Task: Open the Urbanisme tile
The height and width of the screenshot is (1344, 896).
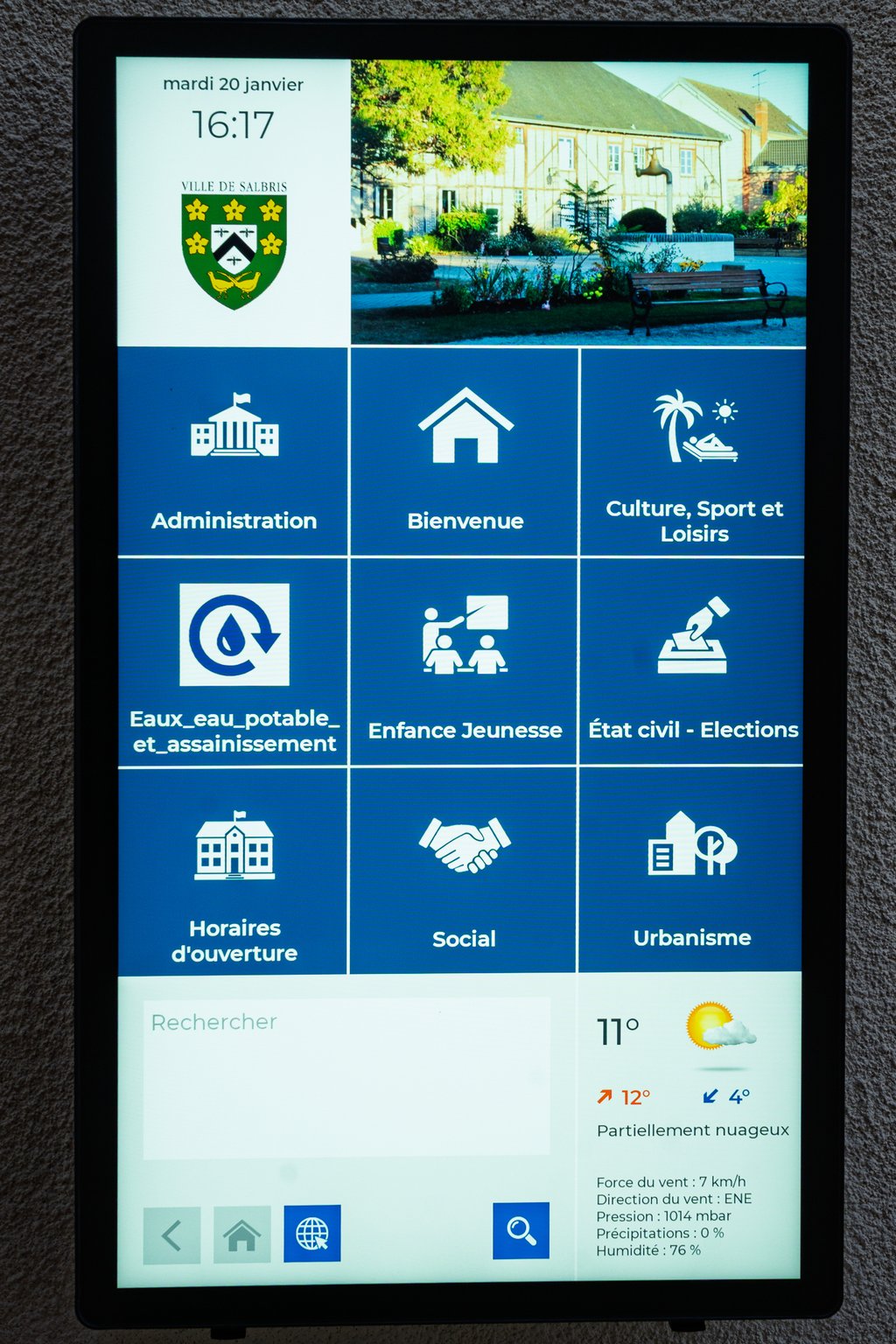Action: [691, 871]
